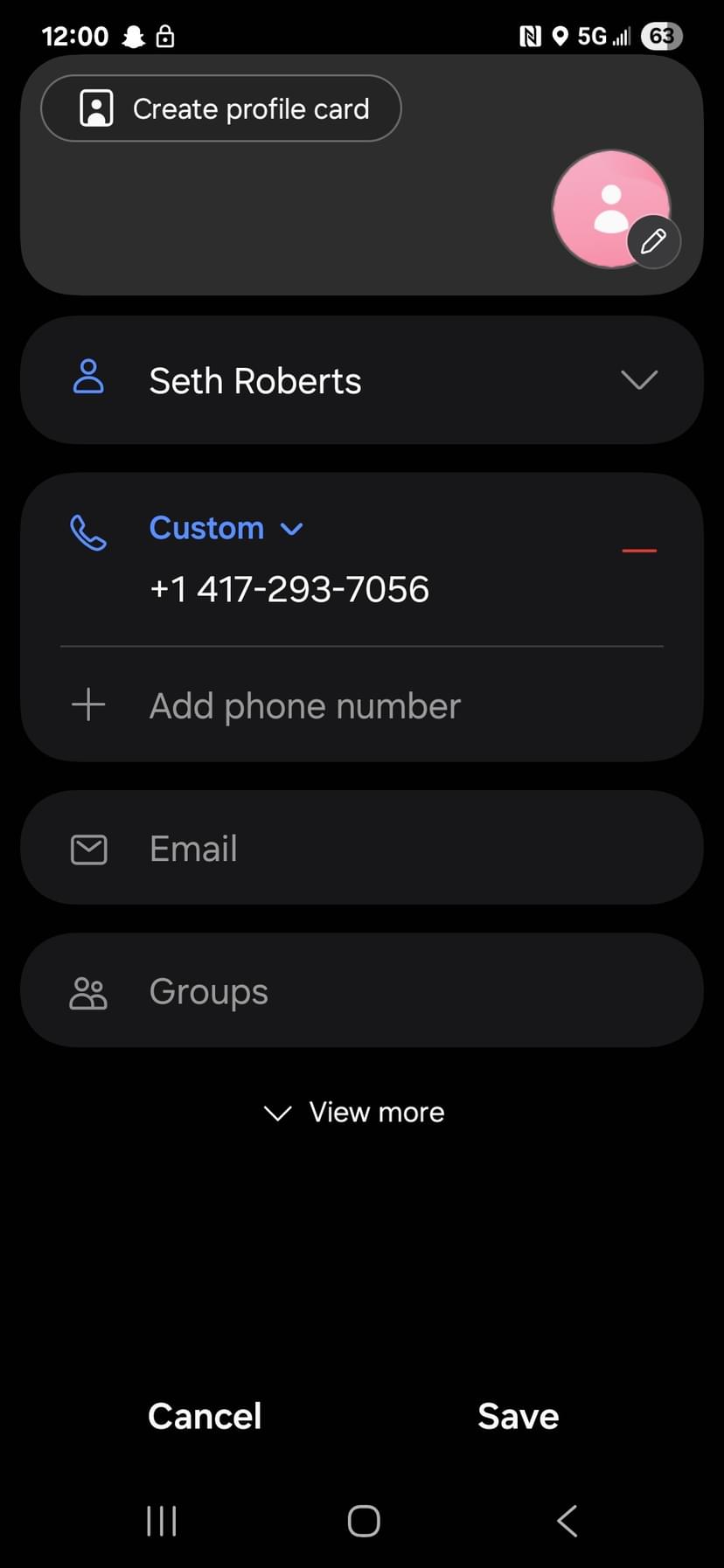This screenshot has width=724, height=1568.
Task: Expand View more fields
Action: [x=355, y=1112]
